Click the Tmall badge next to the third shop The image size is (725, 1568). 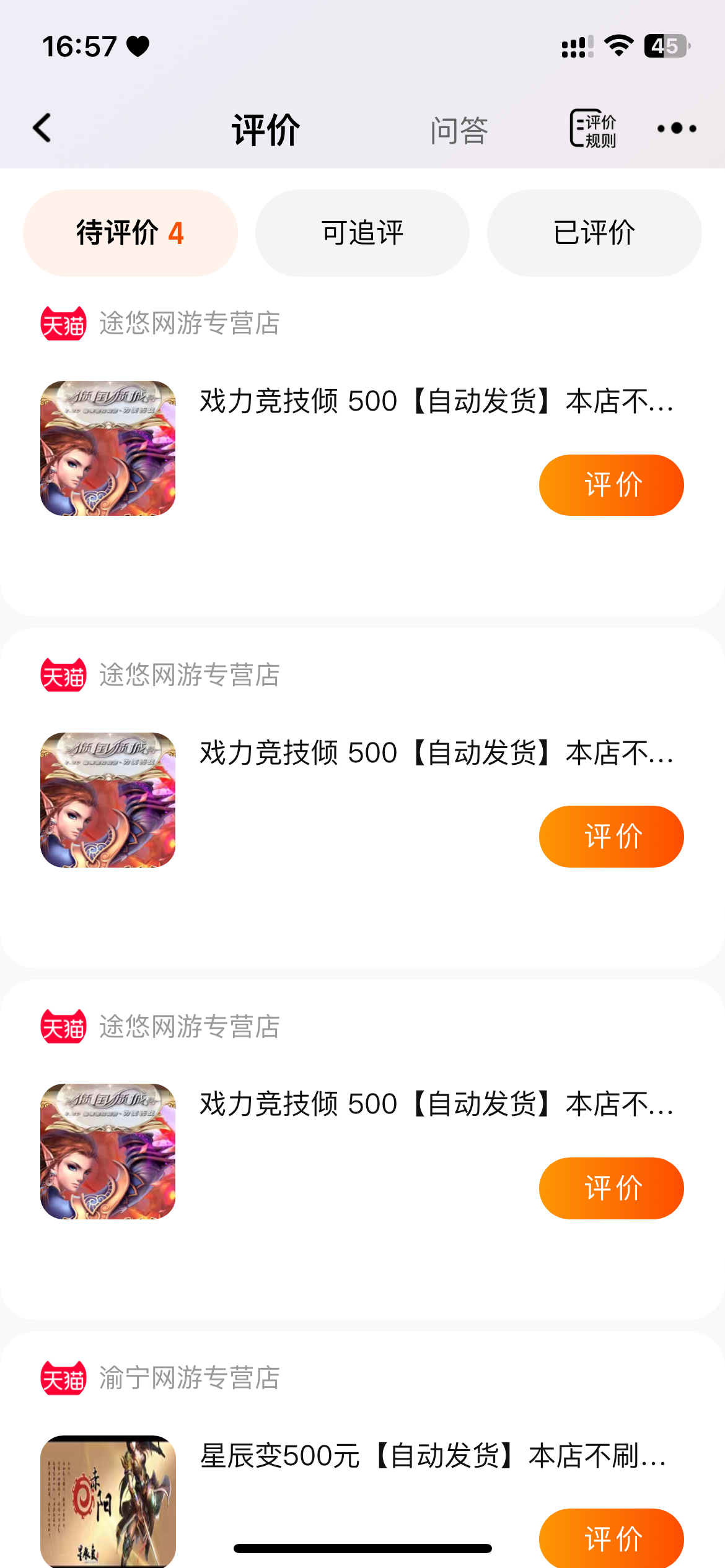click(x=62, y=1025)
